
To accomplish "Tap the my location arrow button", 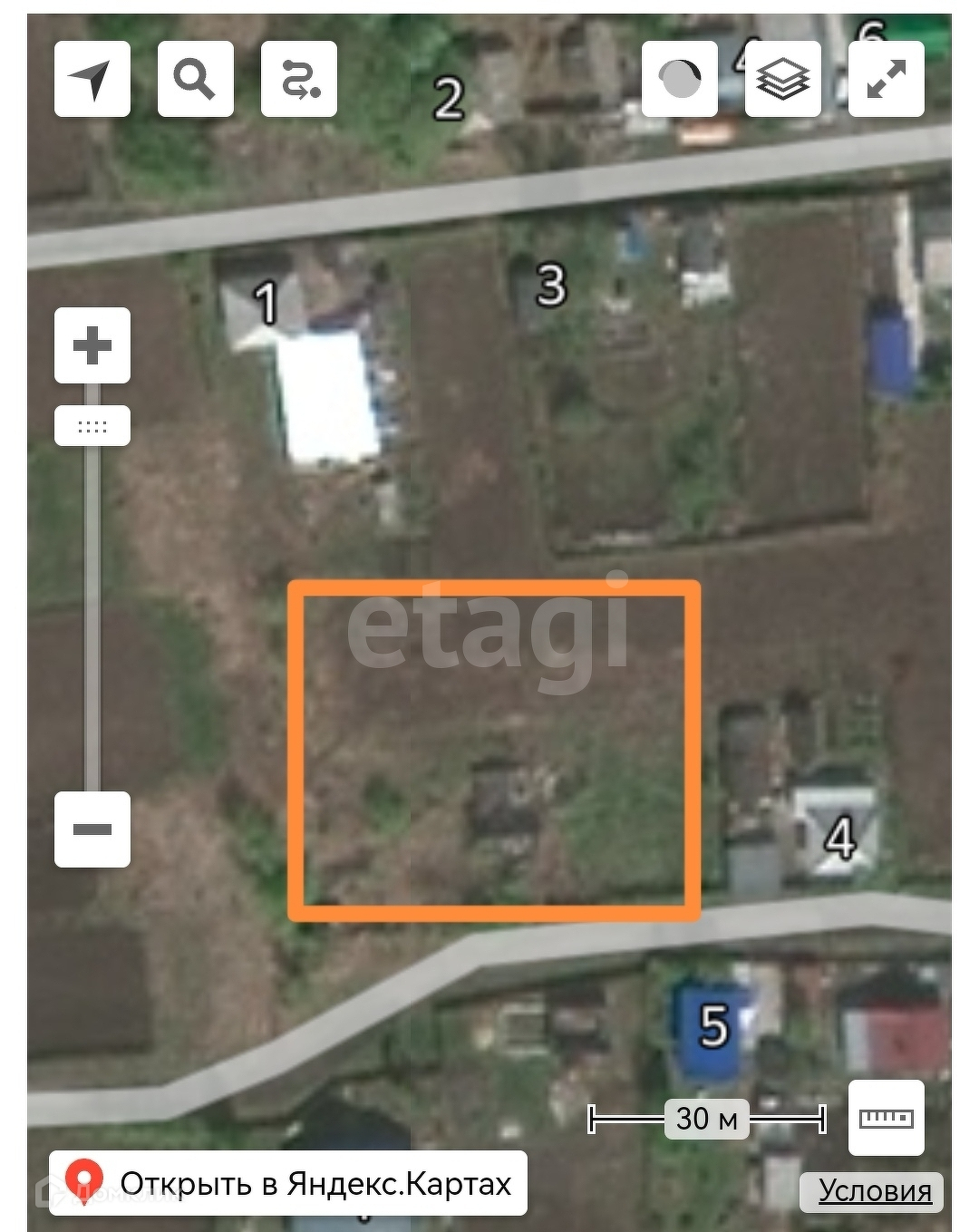I will click(92, 79).
